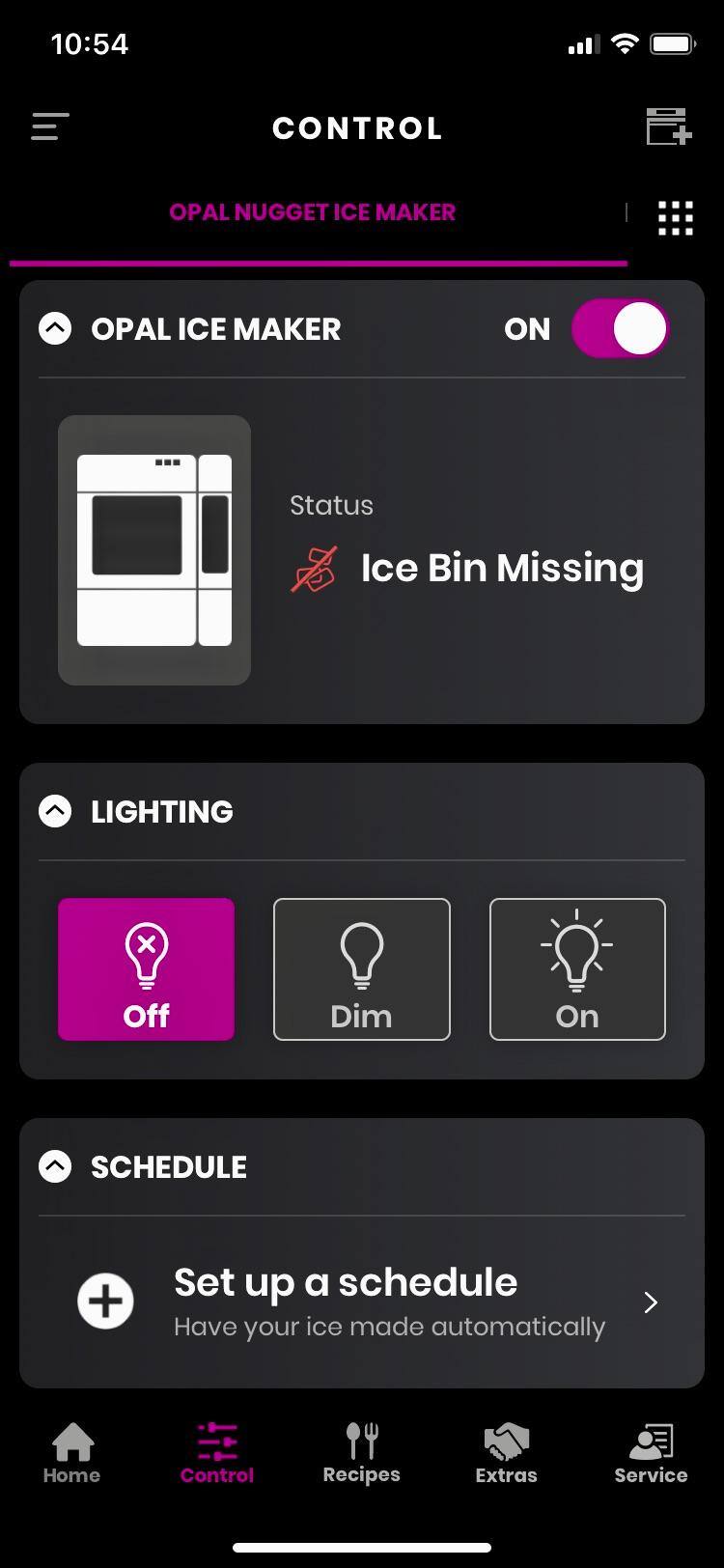Viewport: 724px width, 1568px height.
Task: Go to the Home tab
Action: [x=71, y=1454]
